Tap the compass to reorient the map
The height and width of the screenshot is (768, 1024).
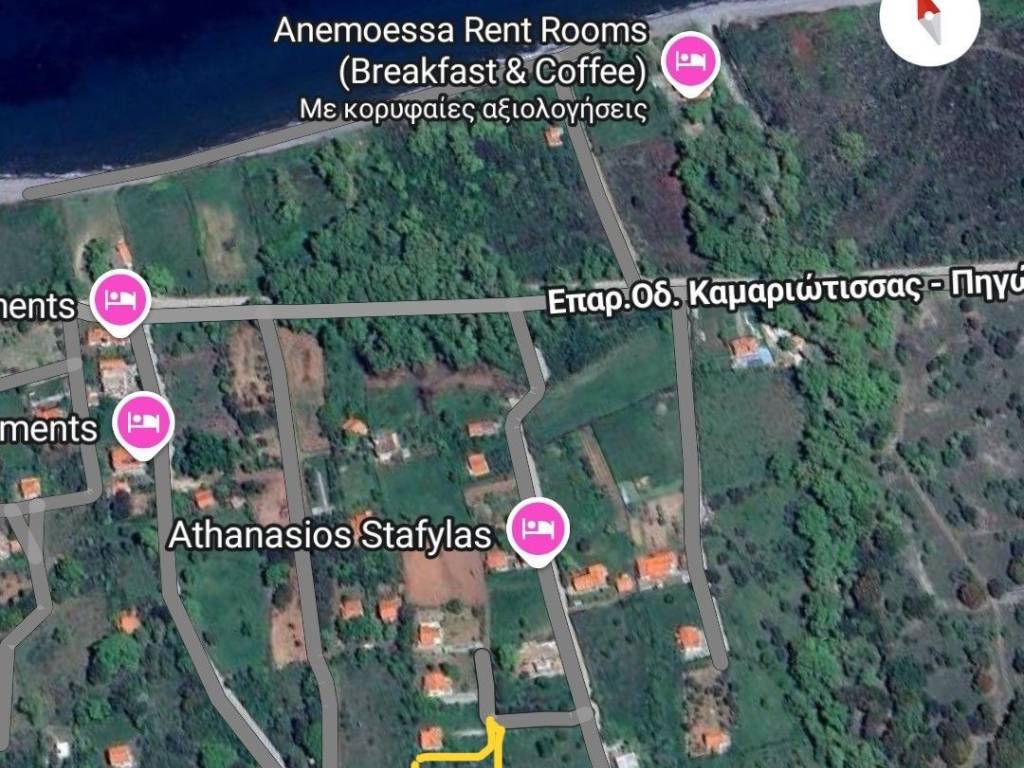point(930,22)
